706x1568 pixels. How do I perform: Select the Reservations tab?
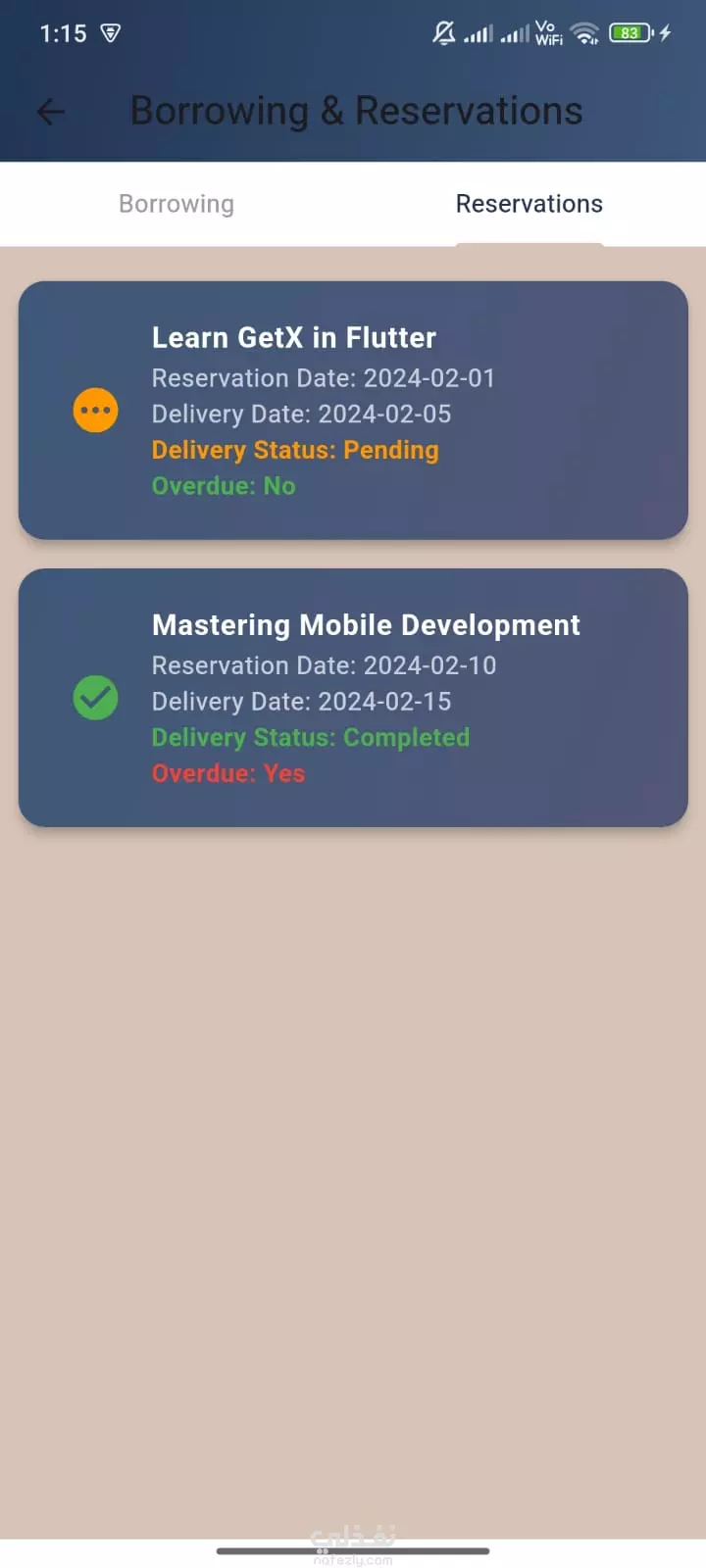529,204
